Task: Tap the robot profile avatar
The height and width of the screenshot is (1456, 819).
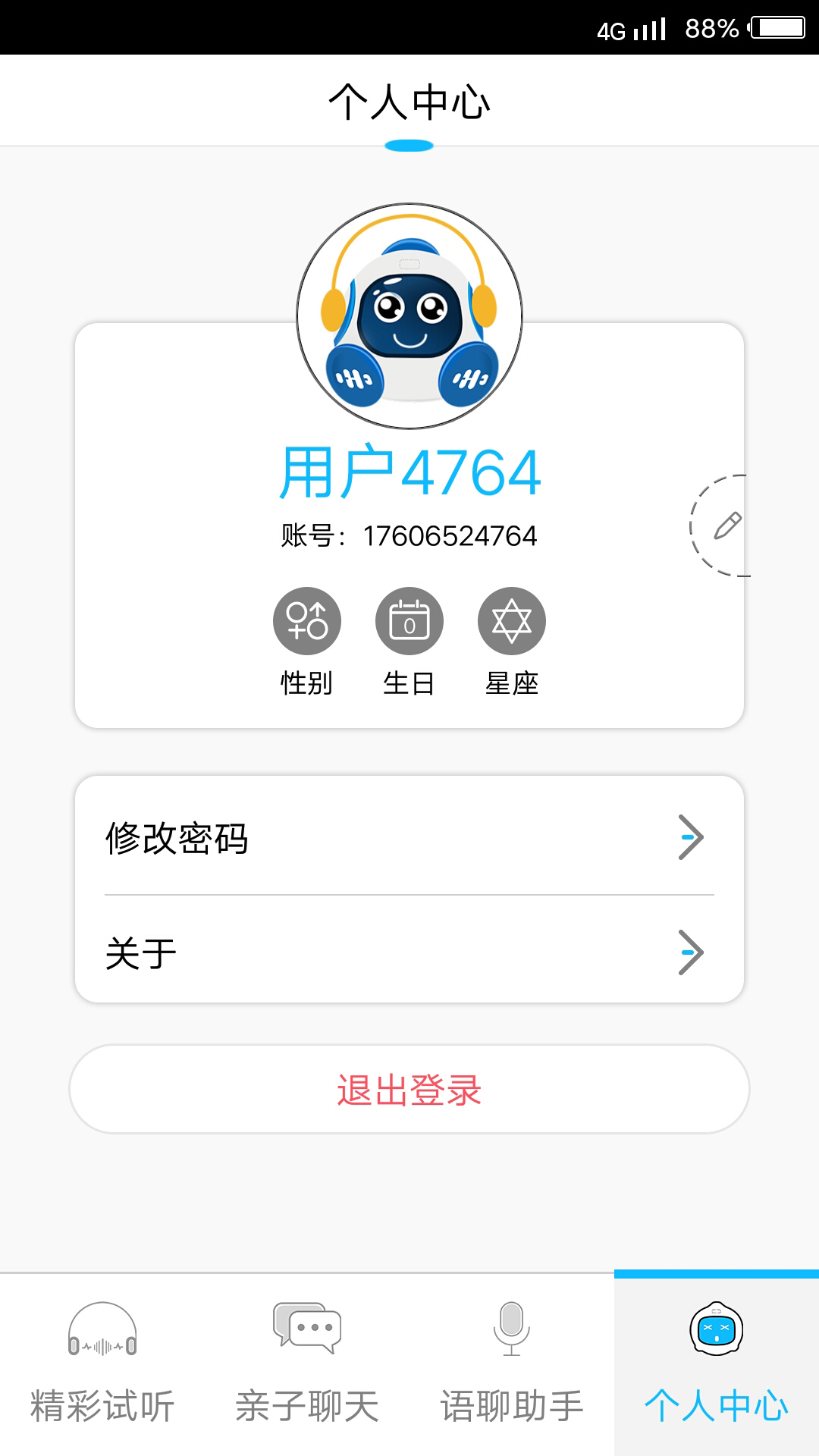Action: point(409,316)
